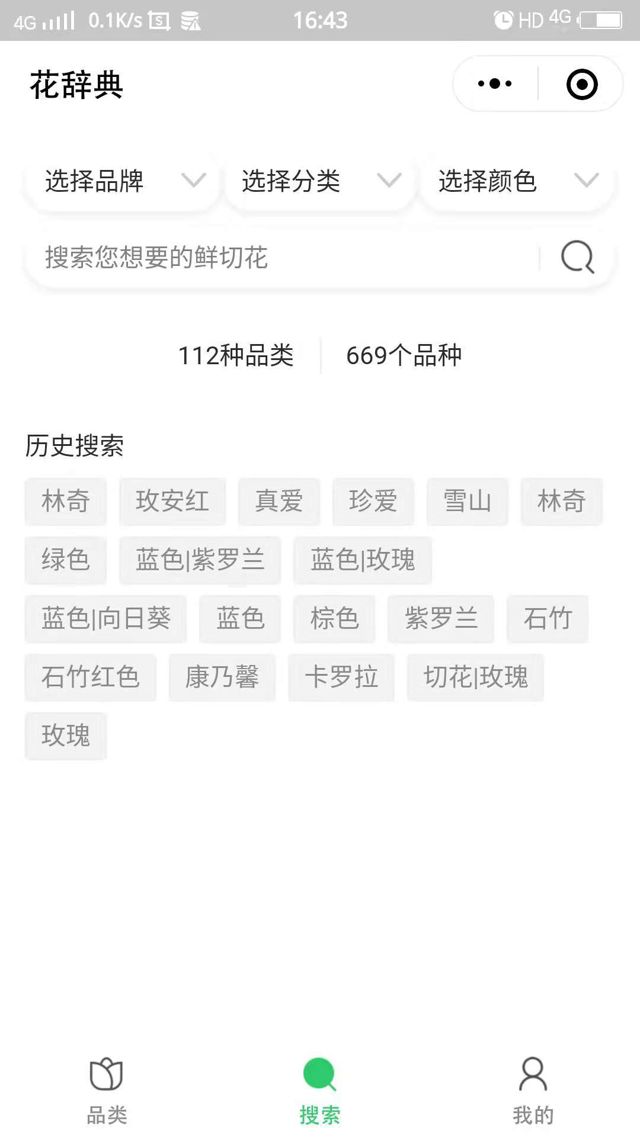This screenshot has width=640, height=1137.
Task: Expand the 选择品牌 dropdown
Action: [122, 181]
